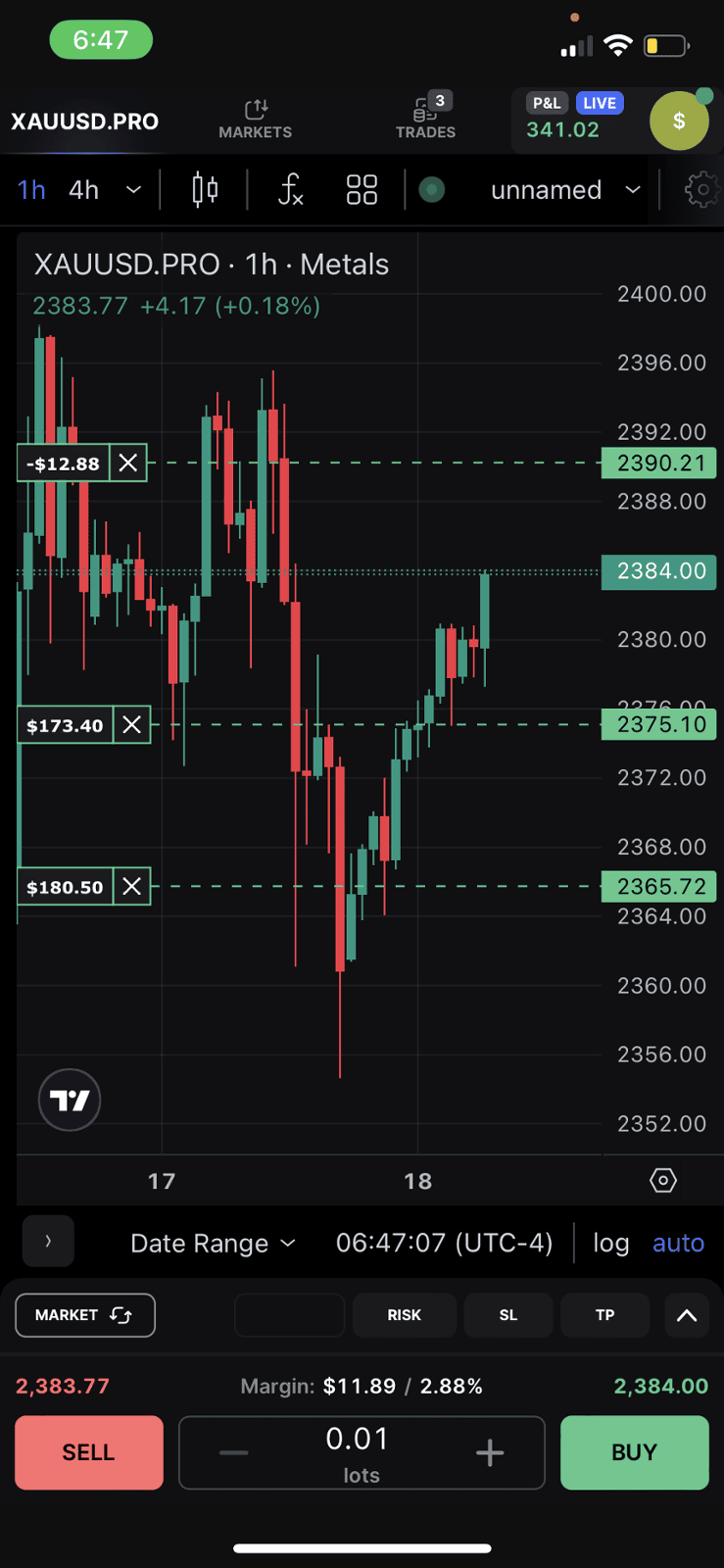Open the account dollar icon
This screenshot has height=1568, width=724.
pos(679,121)
